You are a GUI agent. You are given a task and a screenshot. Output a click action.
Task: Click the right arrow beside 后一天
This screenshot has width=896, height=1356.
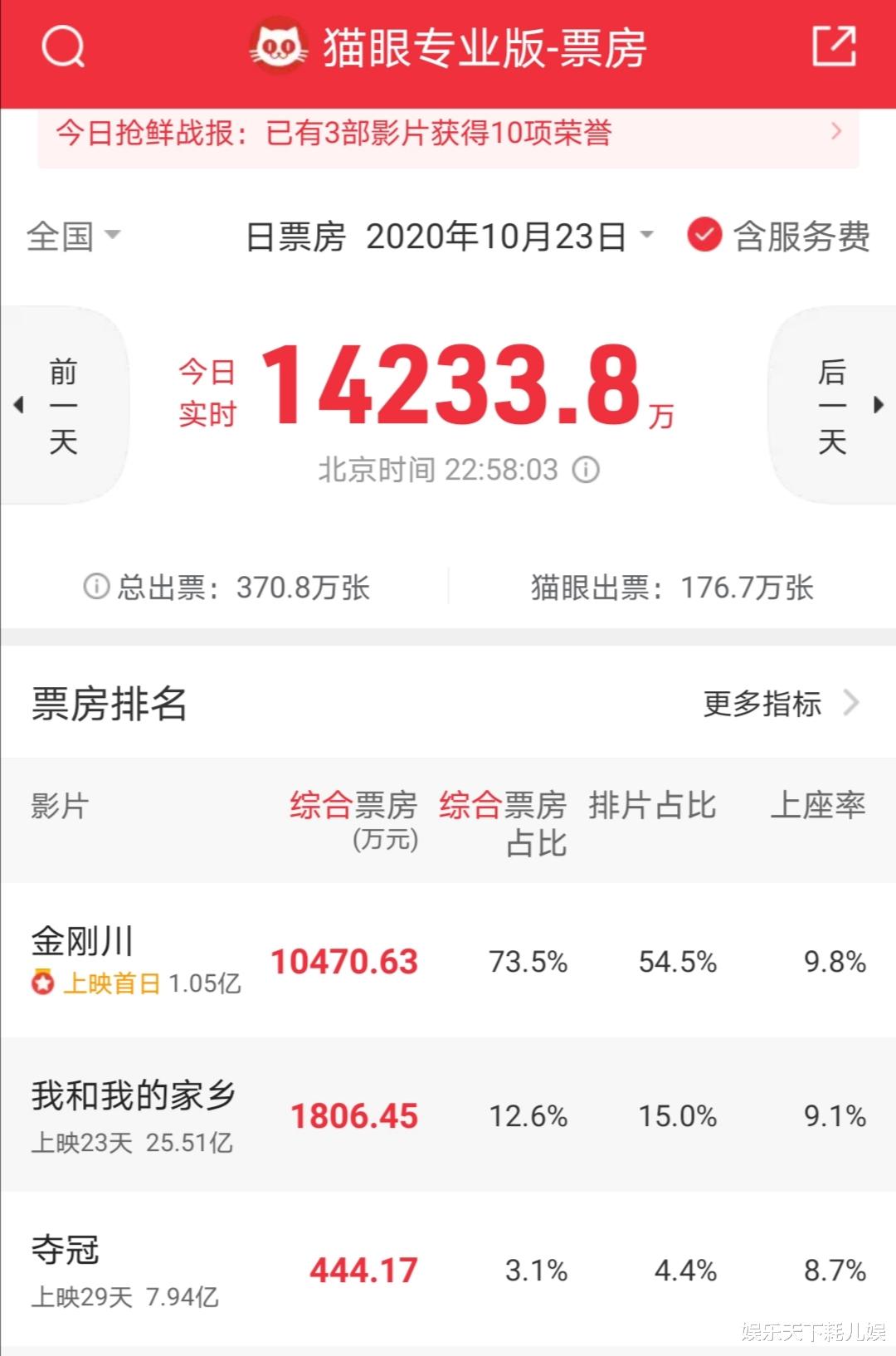pyautogui.click(x=879, y=404)
